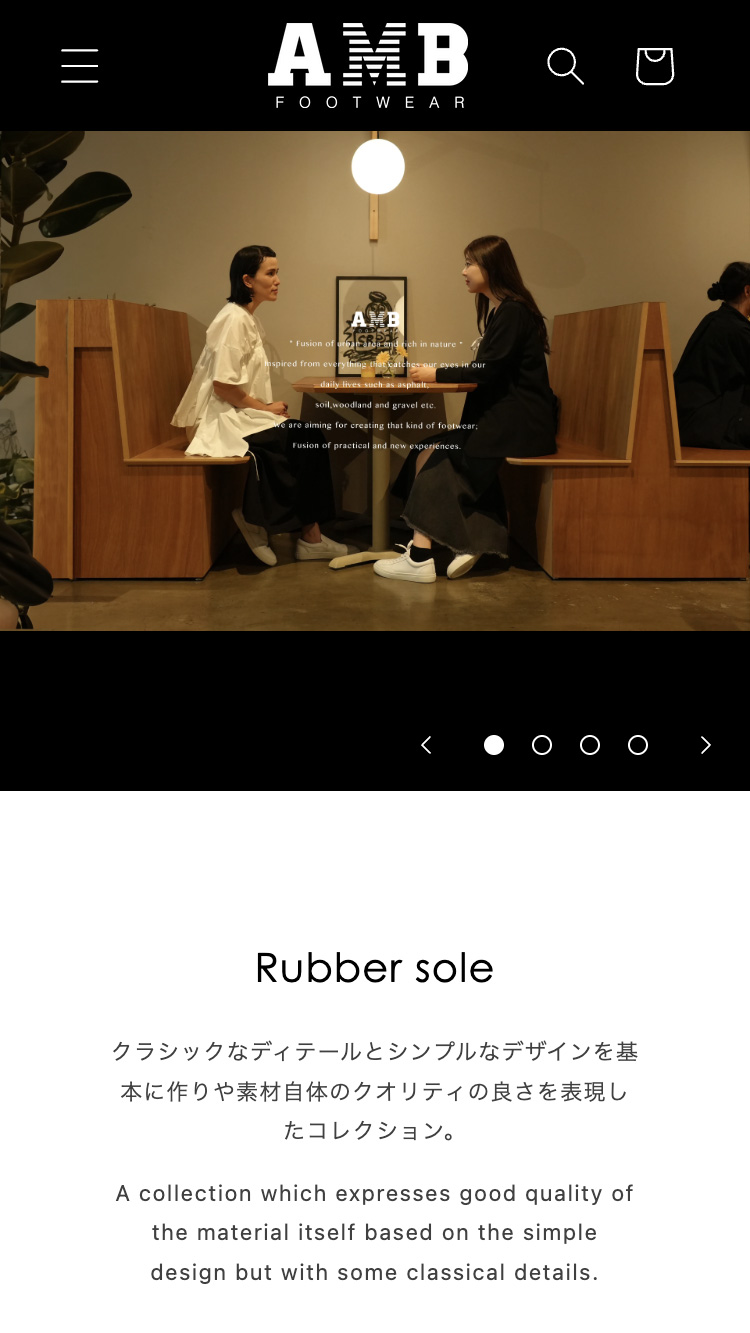This screenshot has width=750, height=1333.
Task: Jump to the second slide dot
Action: (x=542, y=745)
